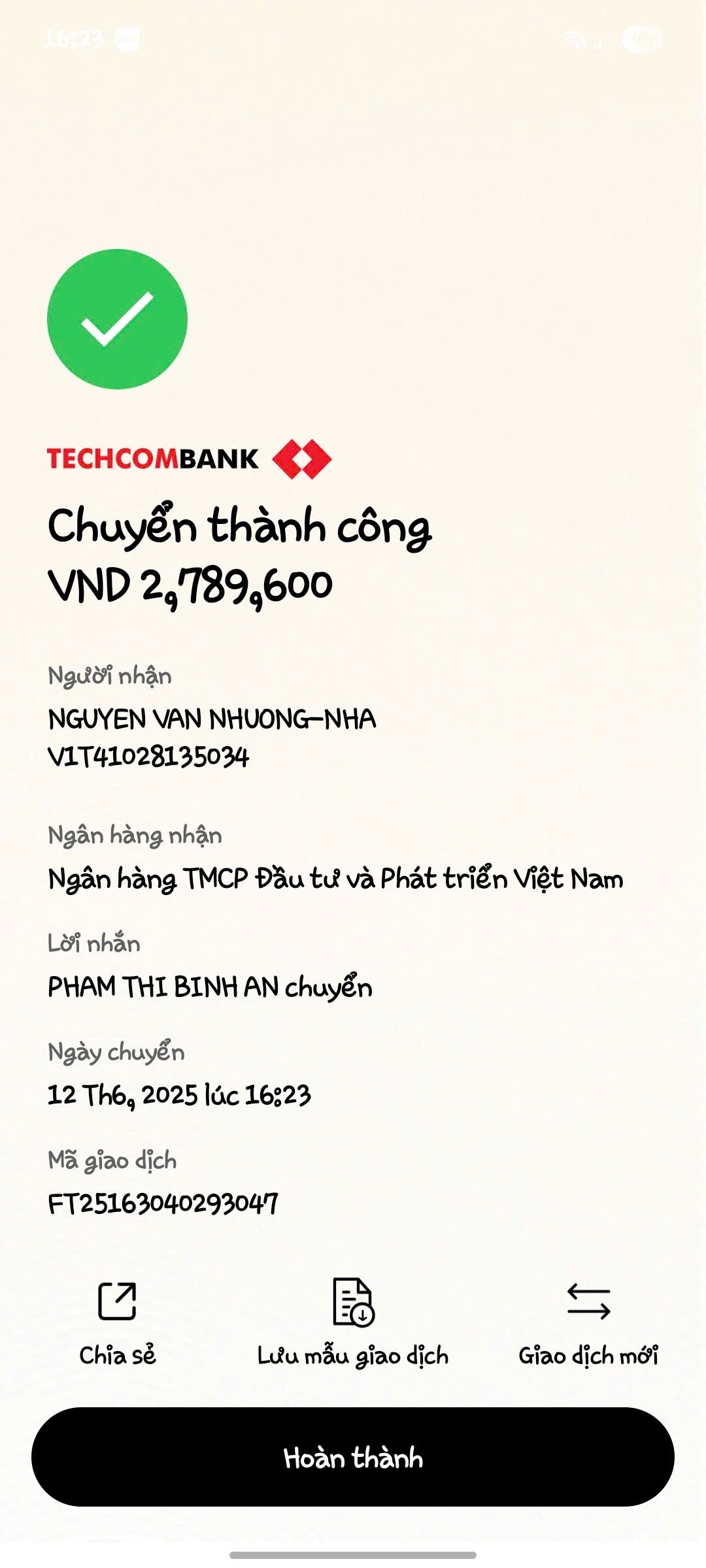Save transaction template via Lưu mẫu giao dịch
This screenshot has width=706, height=1568.
coord(353,1321)
